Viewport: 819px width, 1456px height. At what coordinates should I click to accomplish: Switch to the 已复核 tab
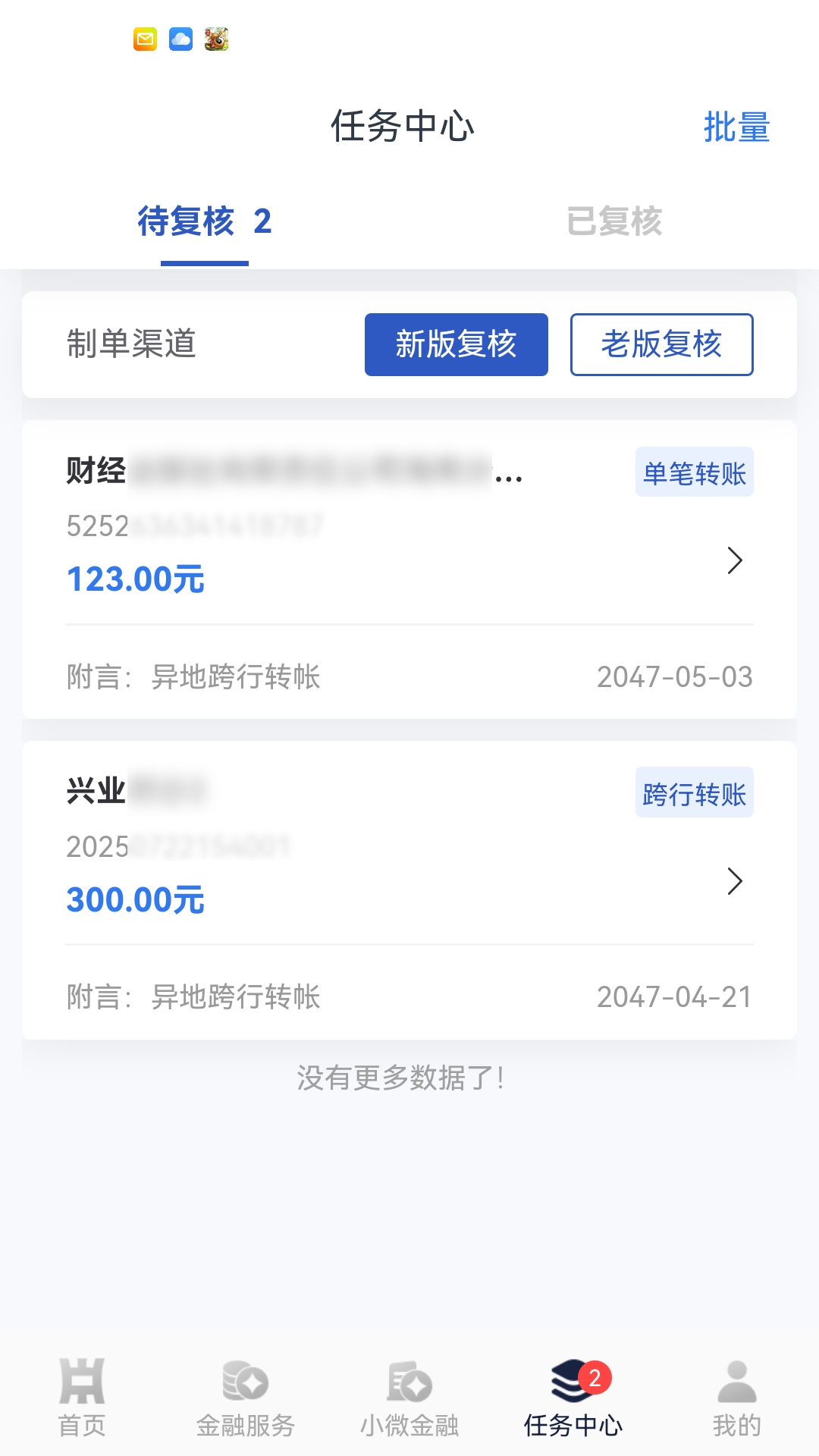point(615,221)
